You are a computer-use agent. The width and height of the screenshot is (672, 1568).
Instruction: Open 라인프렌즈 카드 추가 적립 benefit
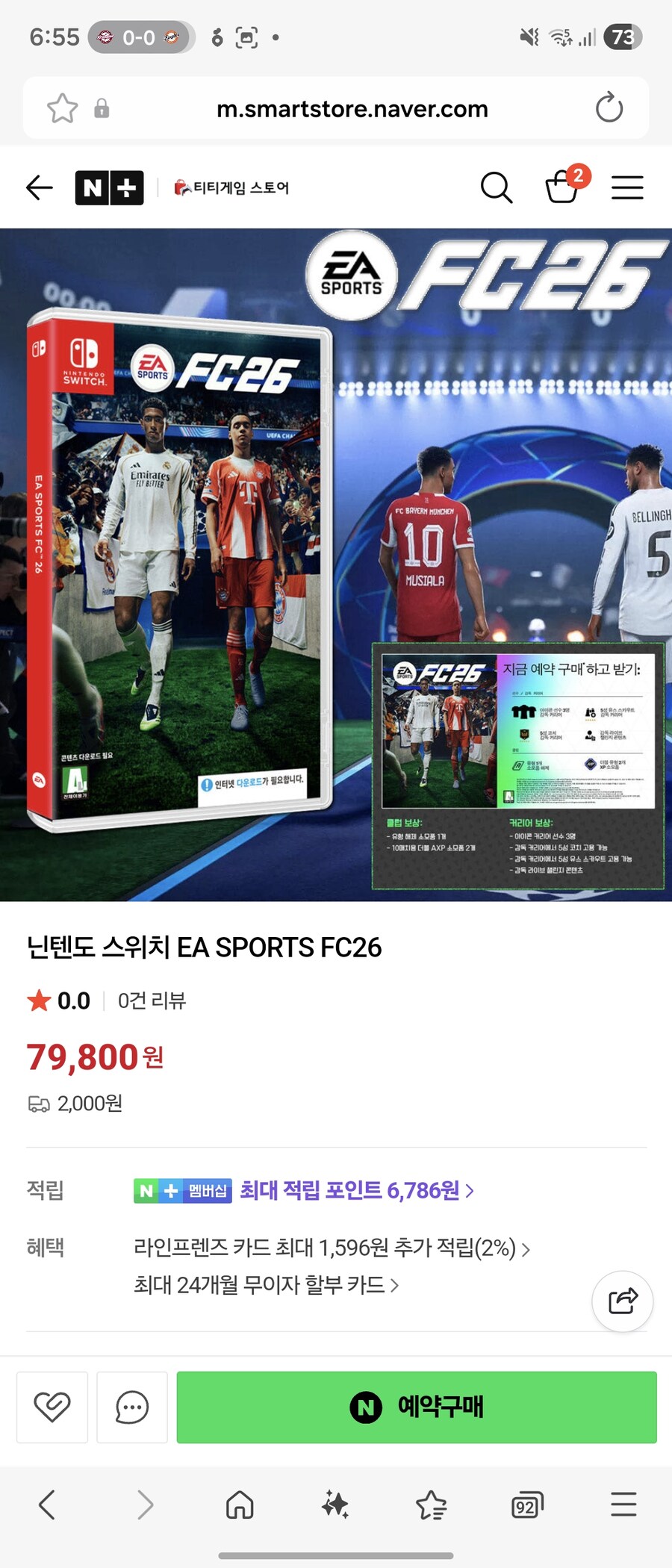pyautogui.click(x=332, y=1248)
